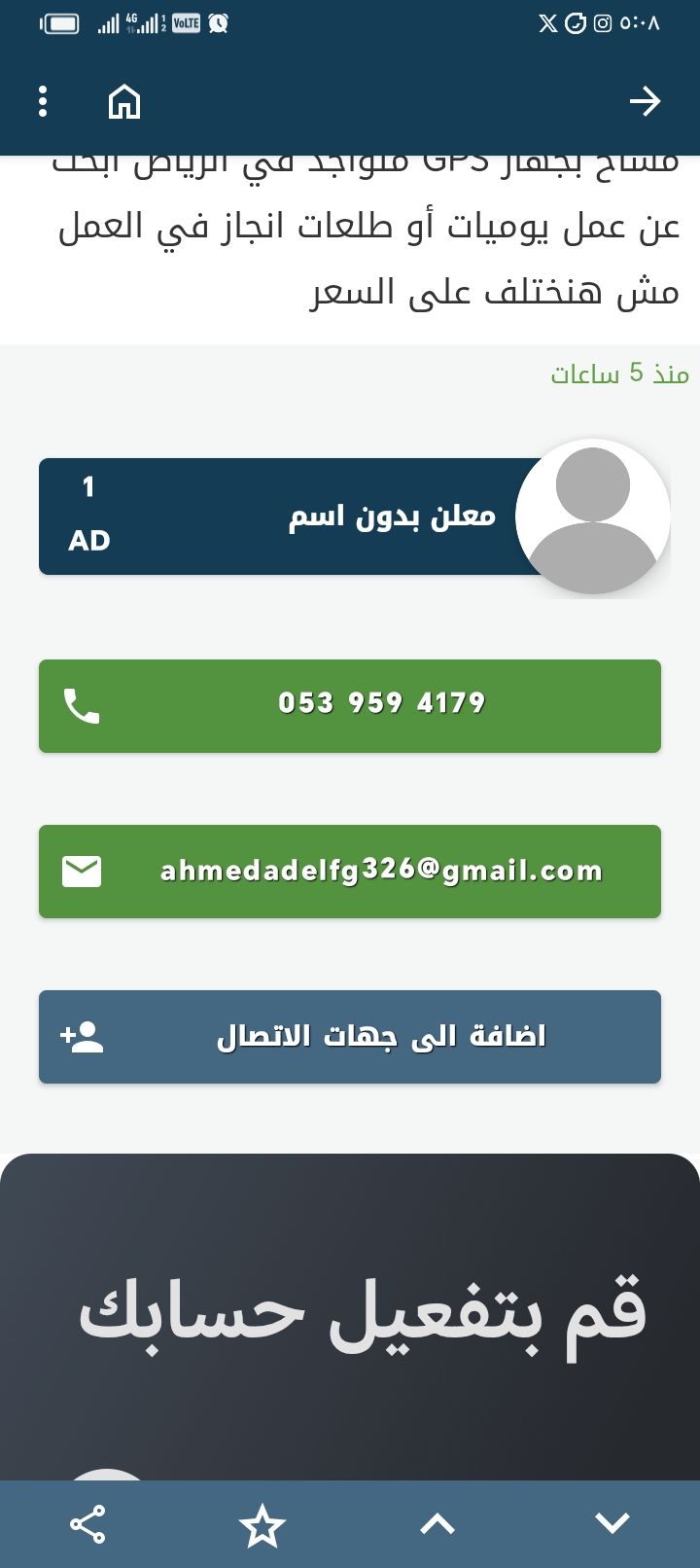Open the advertiser's profile picture
The height and width of the screenshot is (1568, 700).
click(592, 517)
